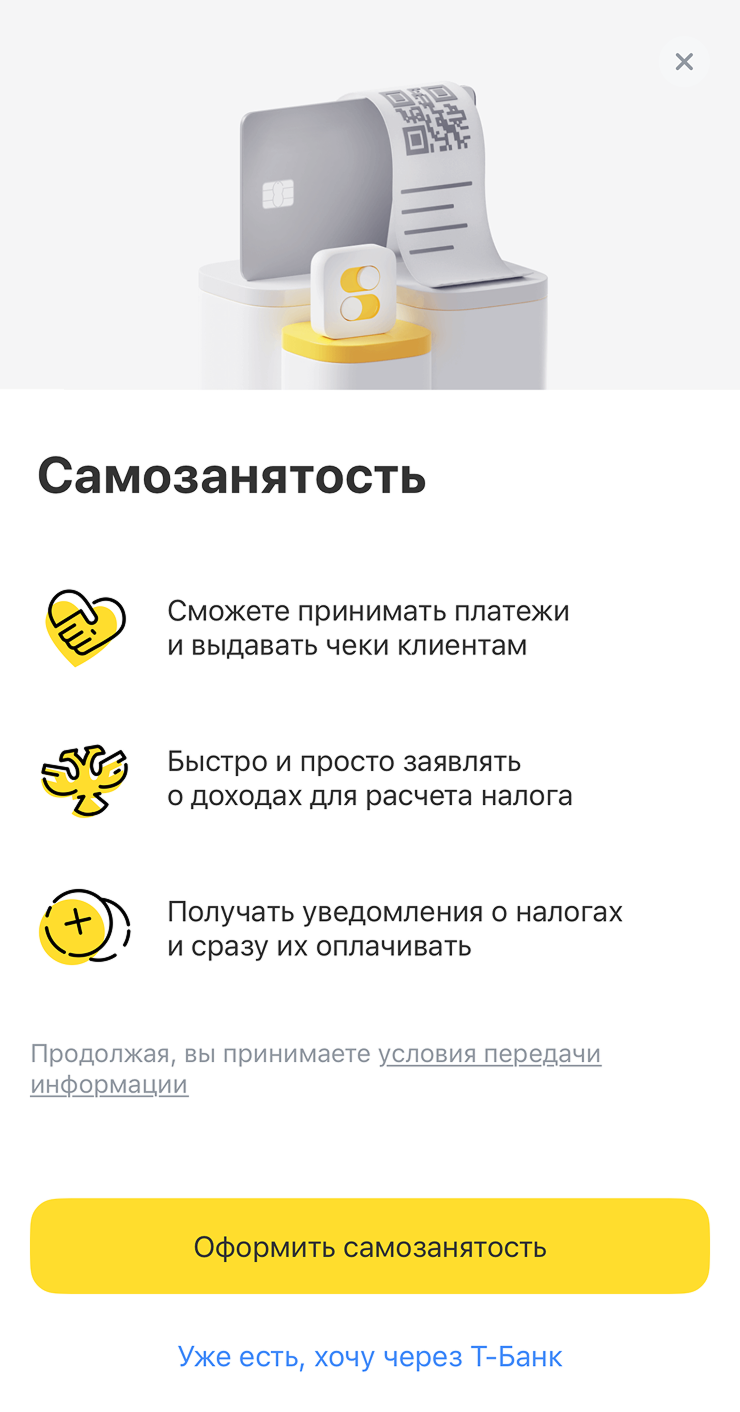This screenshot has height=1412, width=740.
Task: Tap Оформить самозанятость button
Action: pos(370,1246)
